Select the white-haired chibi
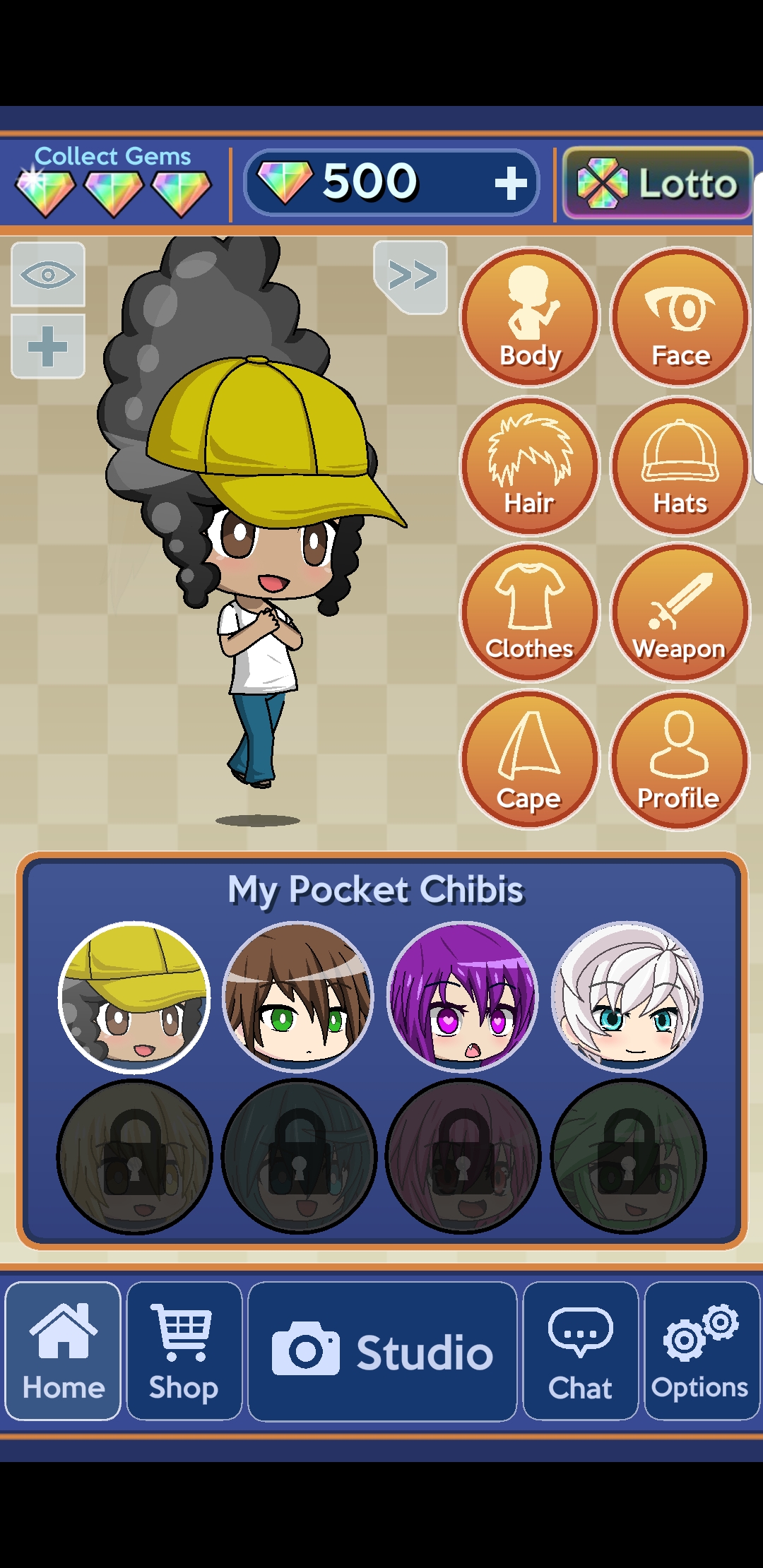 pos(627,997)
